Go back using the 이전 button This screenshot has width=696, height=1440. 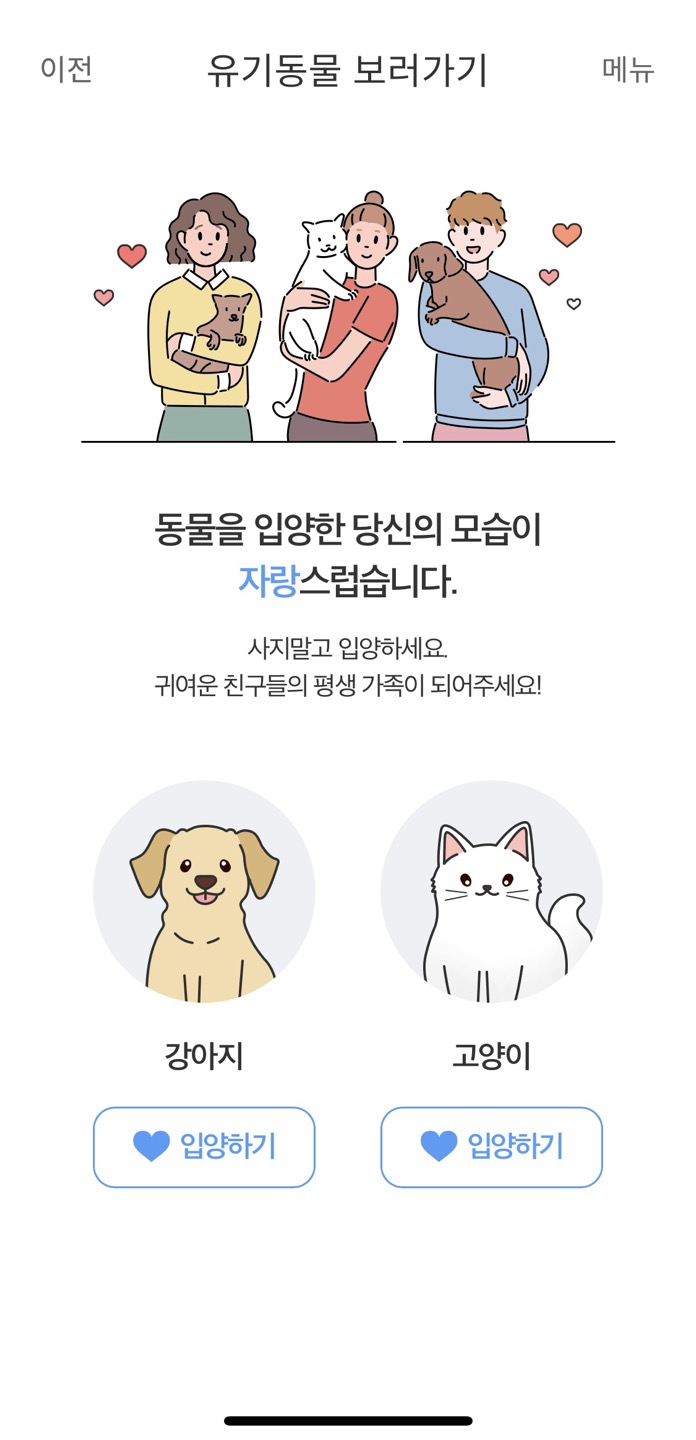(66, 70)
